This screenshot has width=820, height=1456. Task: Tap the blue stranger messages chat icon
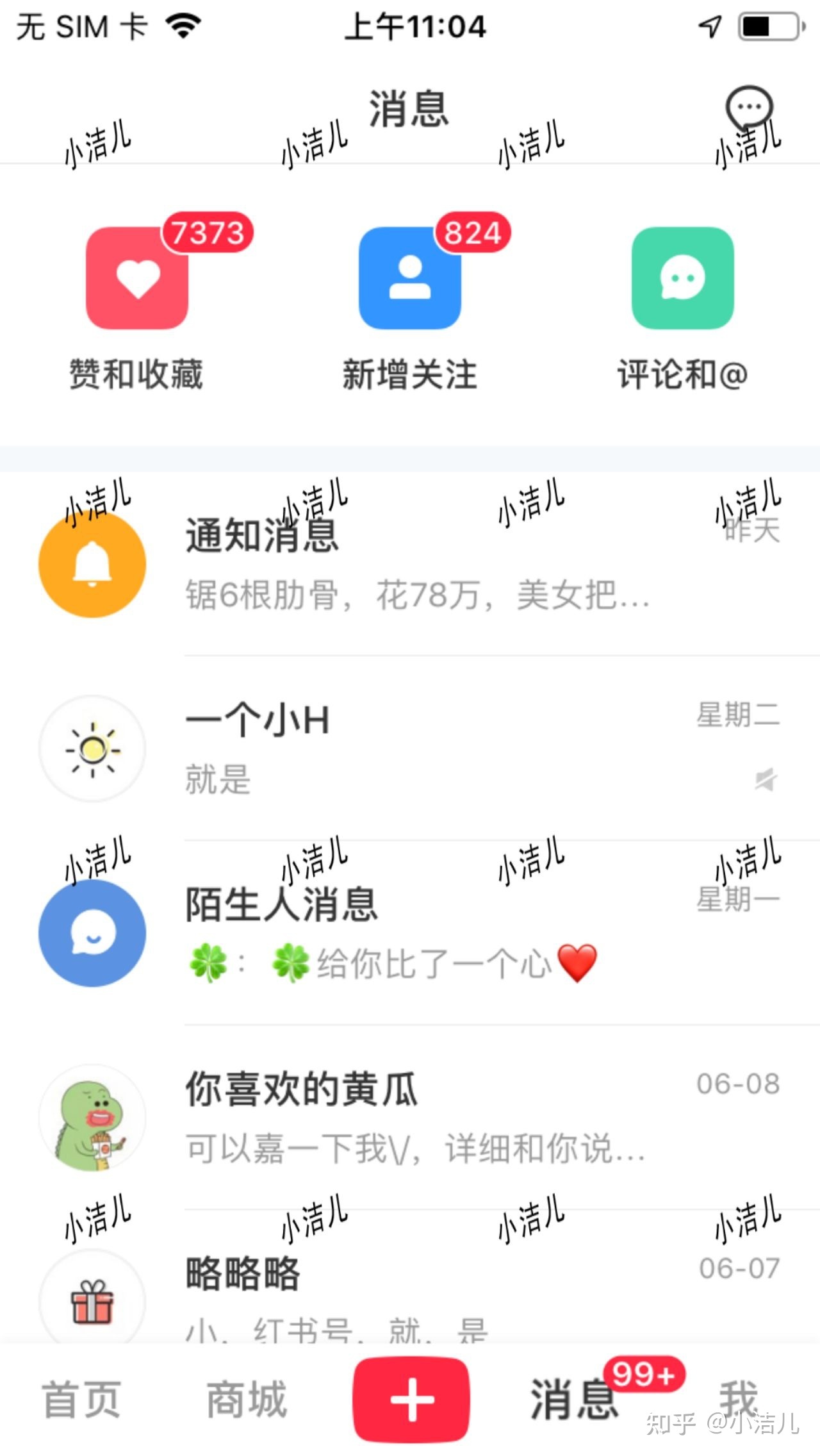point(92,934)
